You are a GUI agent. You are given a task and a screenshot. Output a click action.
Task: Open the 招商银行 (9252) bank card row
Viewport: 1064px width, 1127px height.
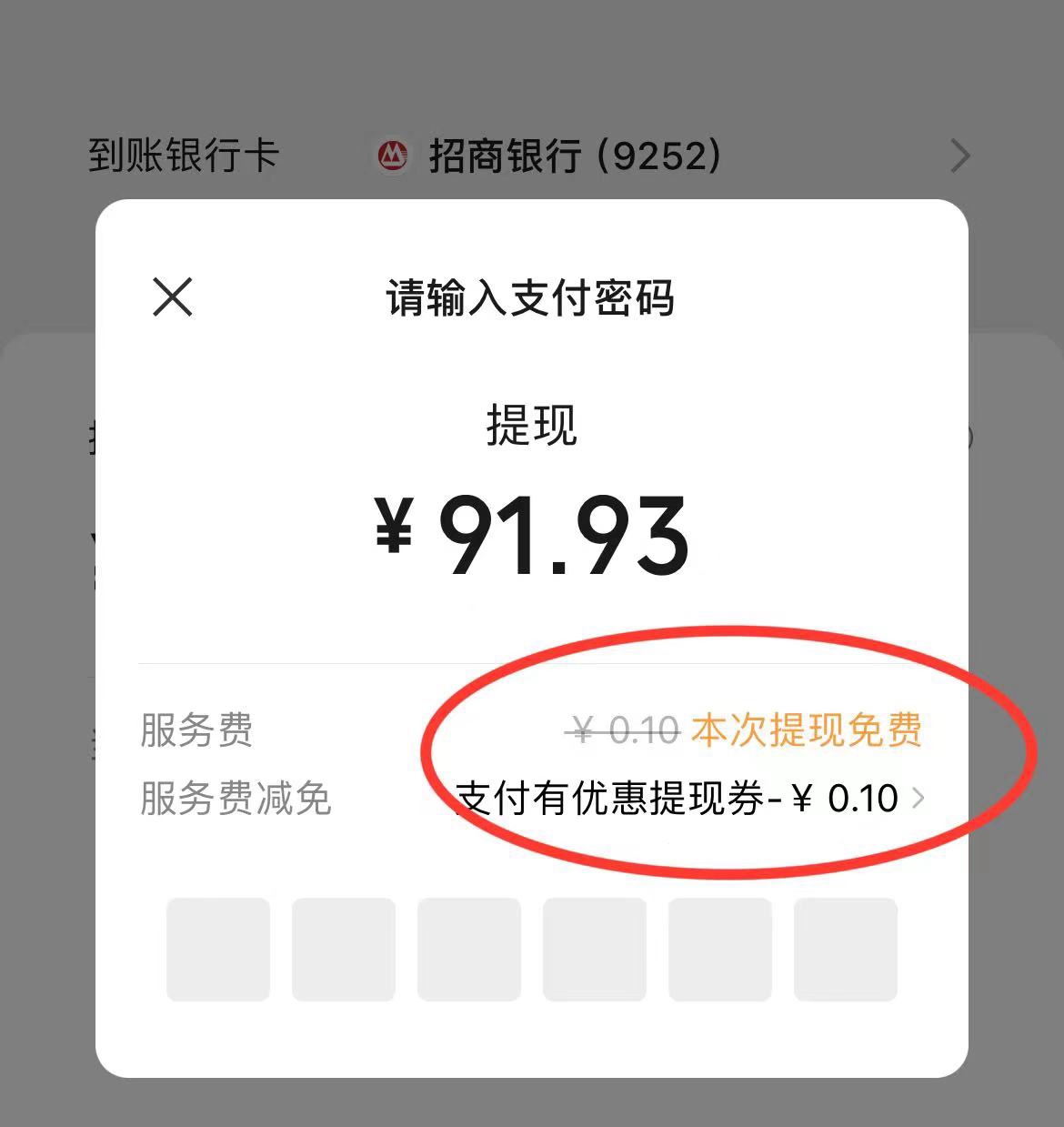pos(573,156)
